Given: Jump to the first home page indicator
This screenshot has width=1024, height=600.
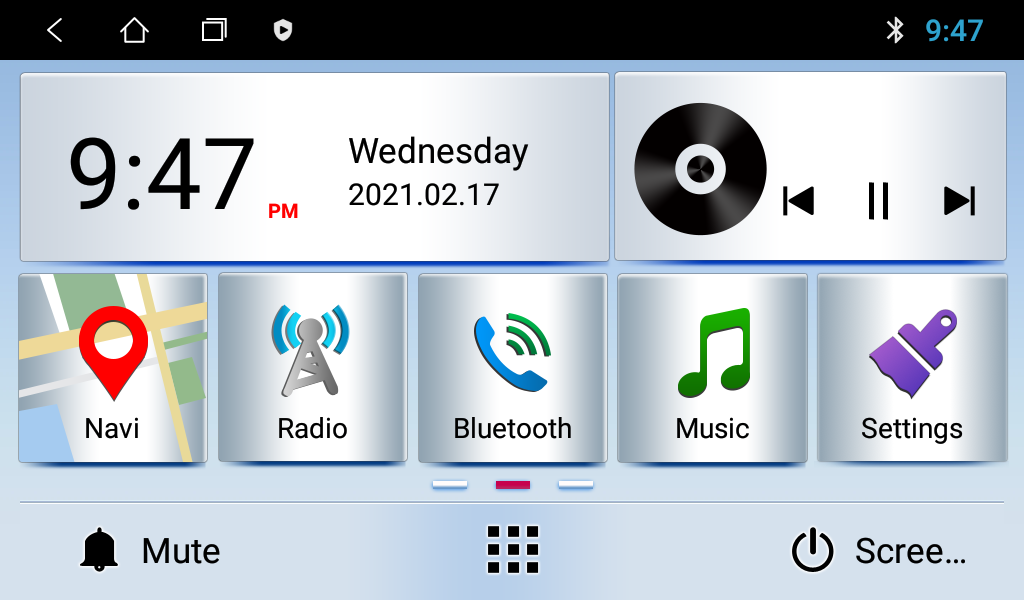Looking at the screenshot, I should [x=450, y=485].
